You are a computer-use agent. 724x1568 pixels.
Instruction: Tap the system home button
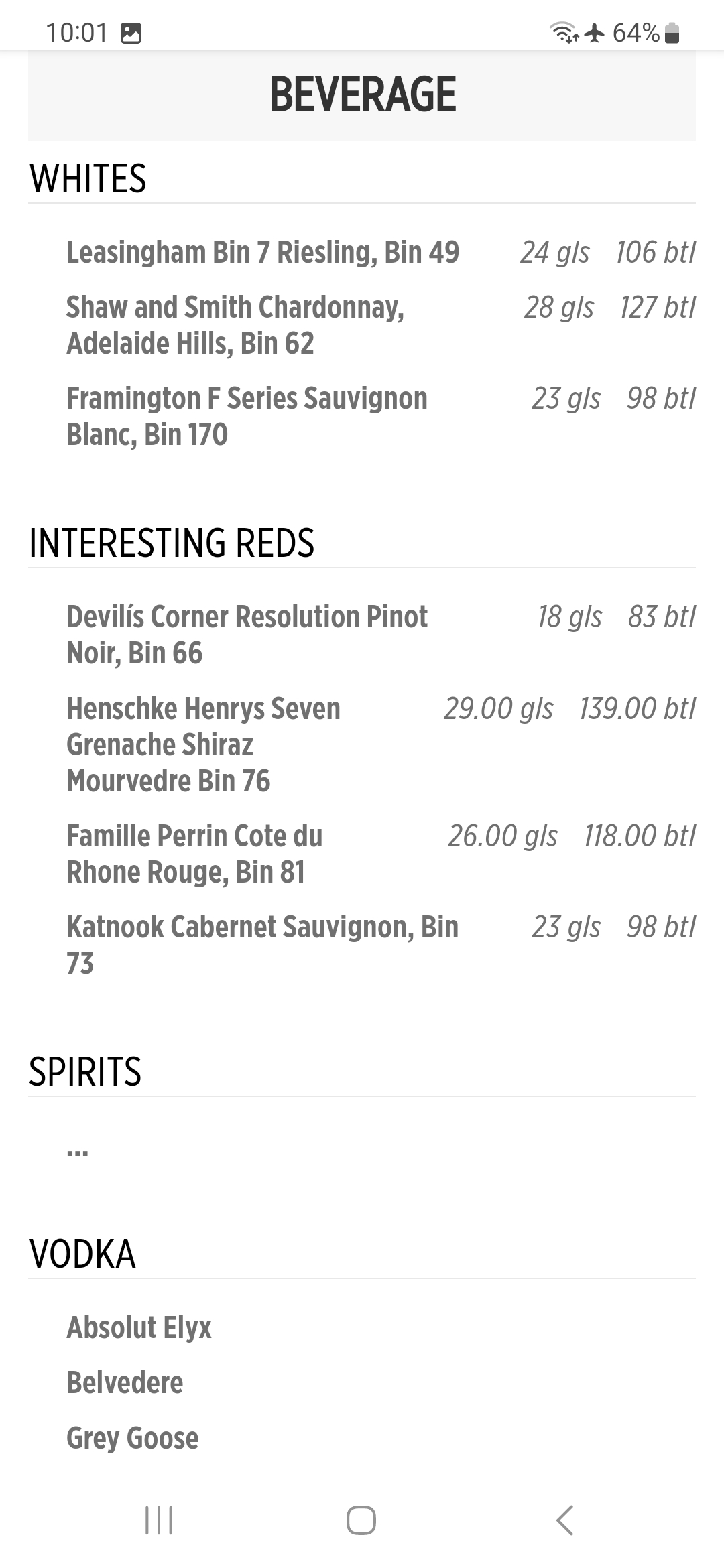coord(361,1520)
